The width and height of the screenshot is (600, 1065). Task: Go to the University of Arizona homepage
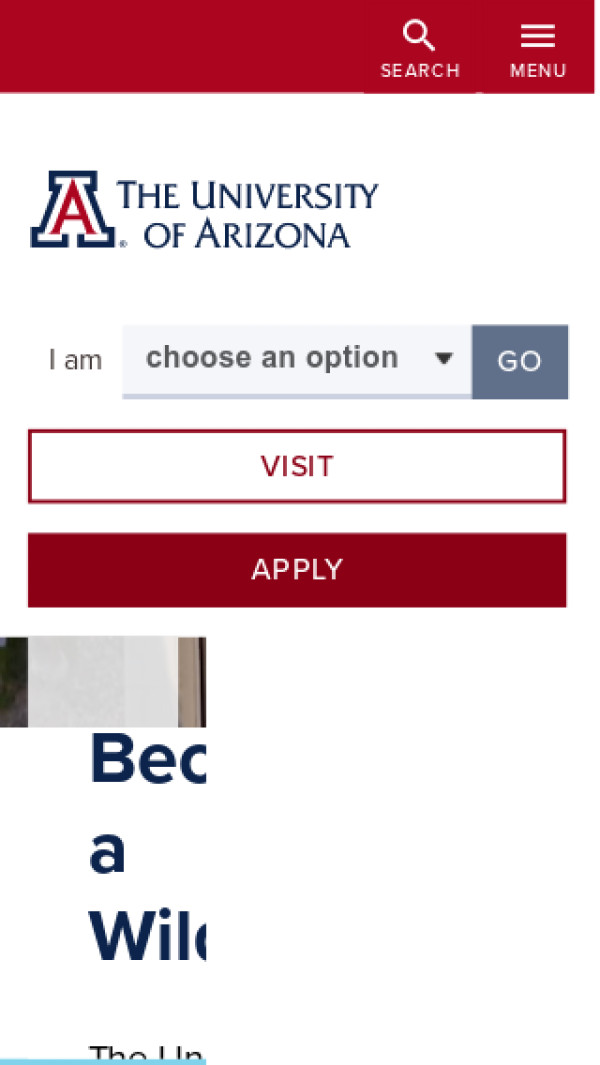point(204,211)
